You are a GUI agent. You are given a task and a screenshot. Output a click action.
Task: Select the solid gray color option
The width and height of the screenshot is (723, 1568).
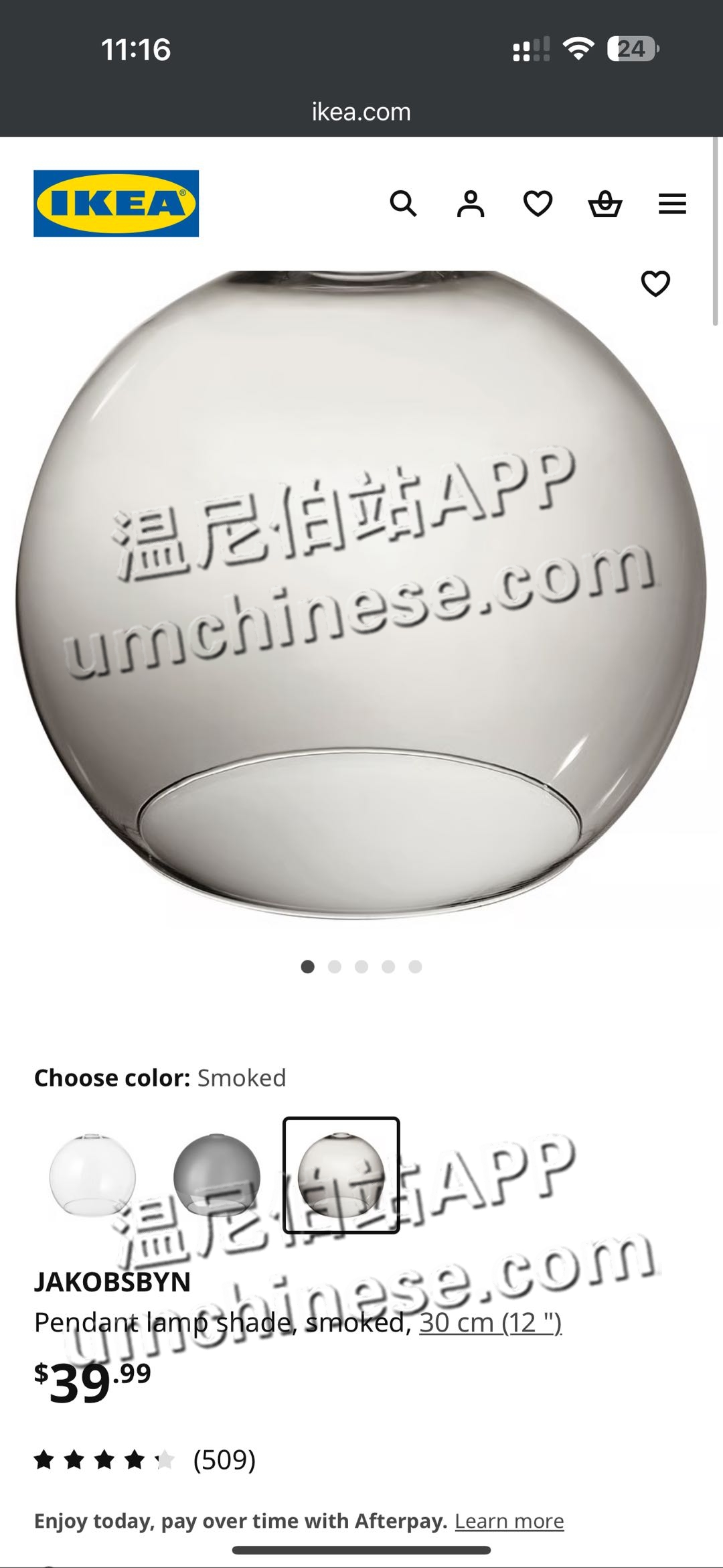point(216,1175)
